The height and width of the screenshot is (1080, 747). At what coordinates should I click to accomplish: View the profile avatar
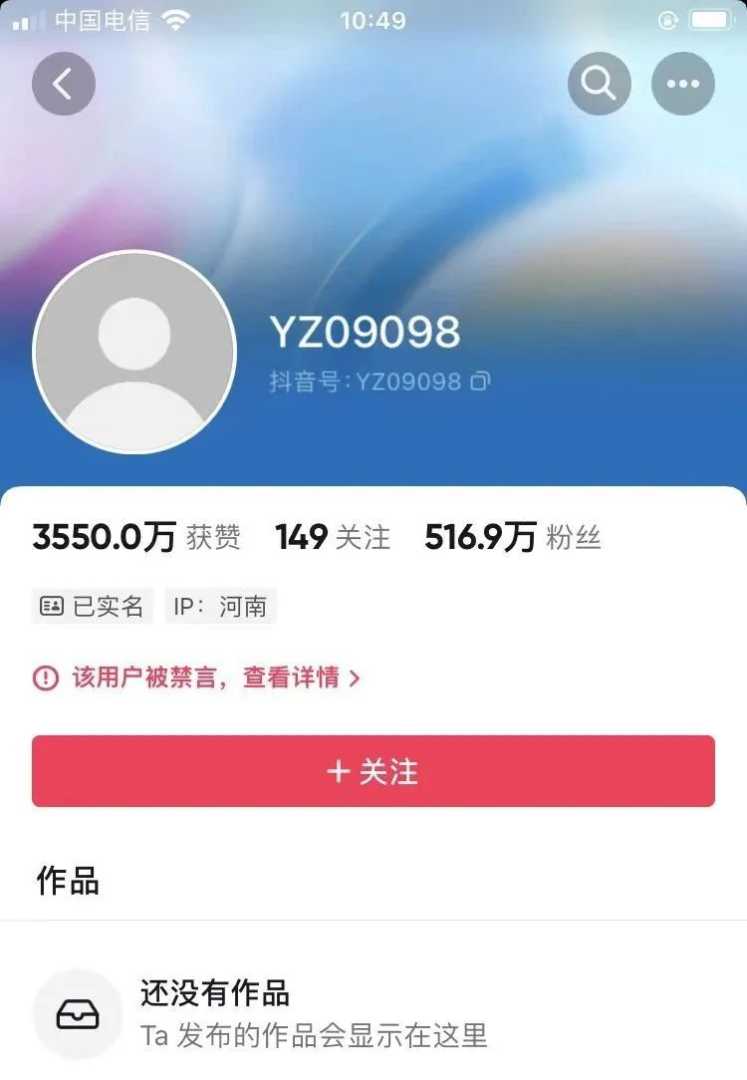[134, 352]
